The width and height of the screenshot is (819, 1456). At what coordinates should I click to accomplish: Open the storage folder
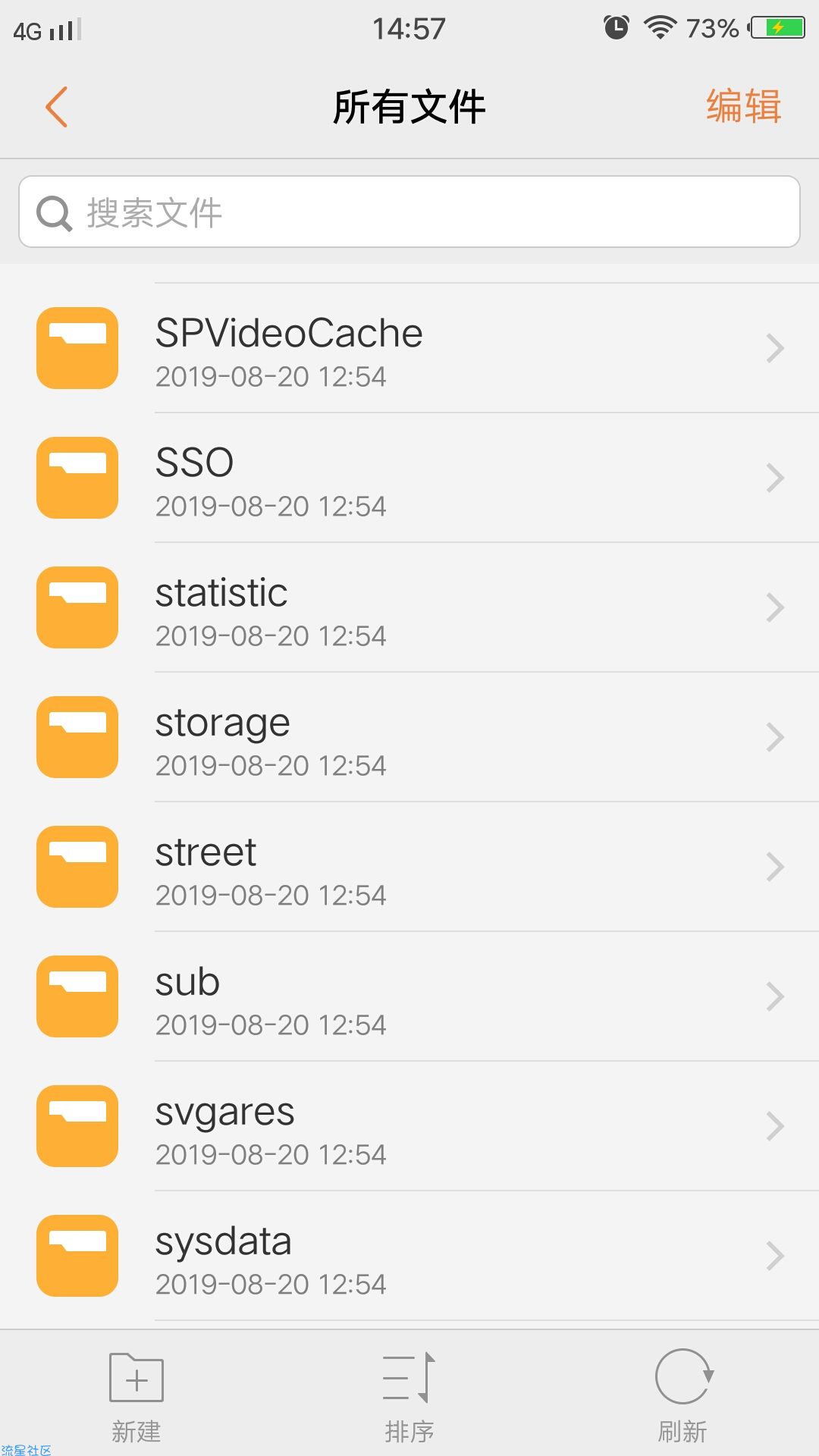(409, 737)
